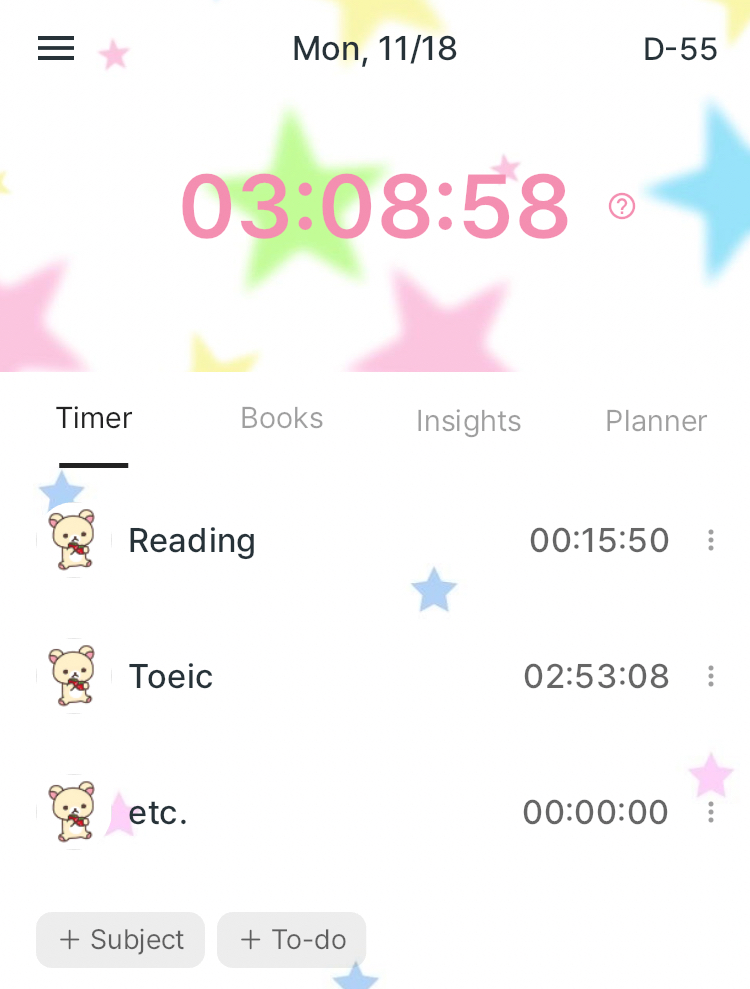Start the Reading subject timer

(73, 540)
